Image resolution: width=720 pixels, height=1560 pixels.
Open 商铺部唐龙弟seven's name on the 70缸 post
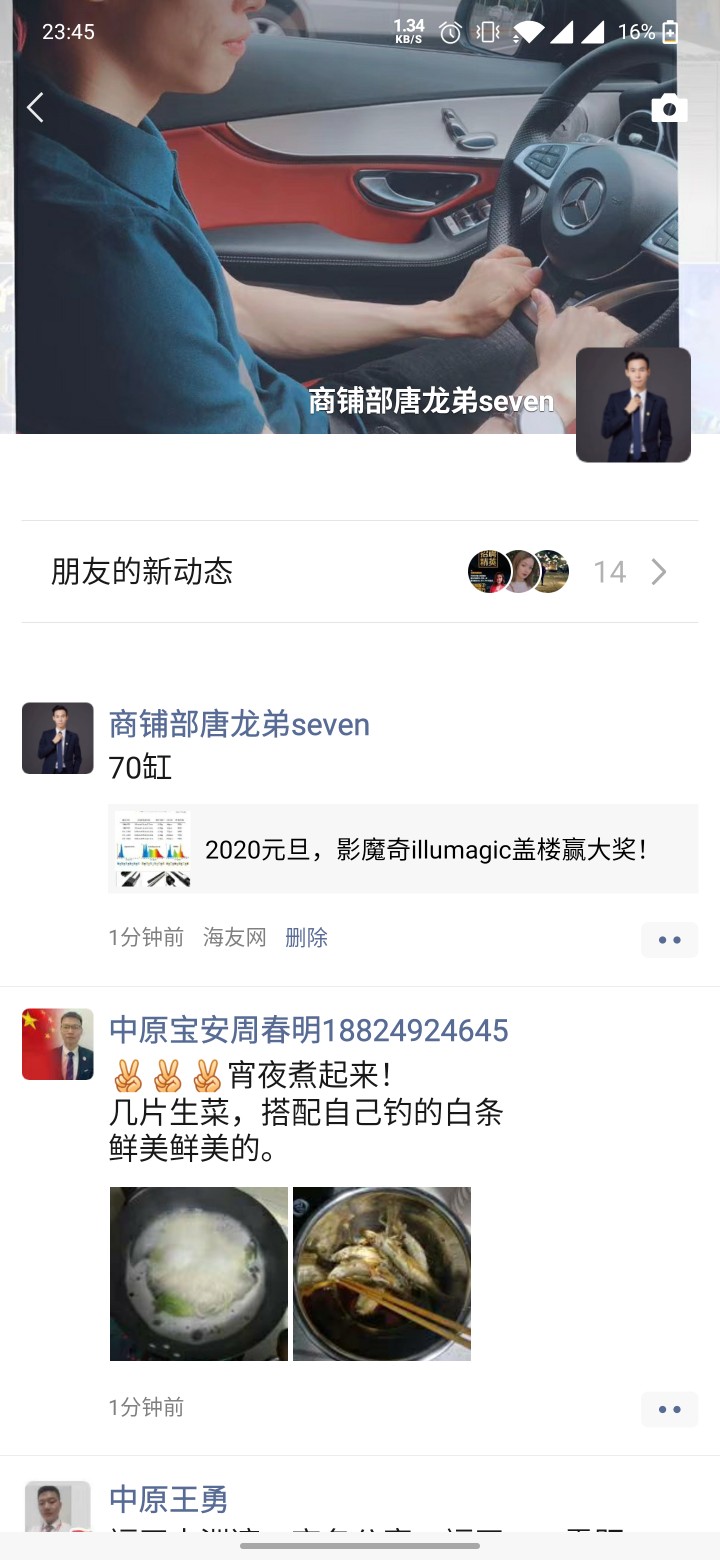[x=239, y=724]
